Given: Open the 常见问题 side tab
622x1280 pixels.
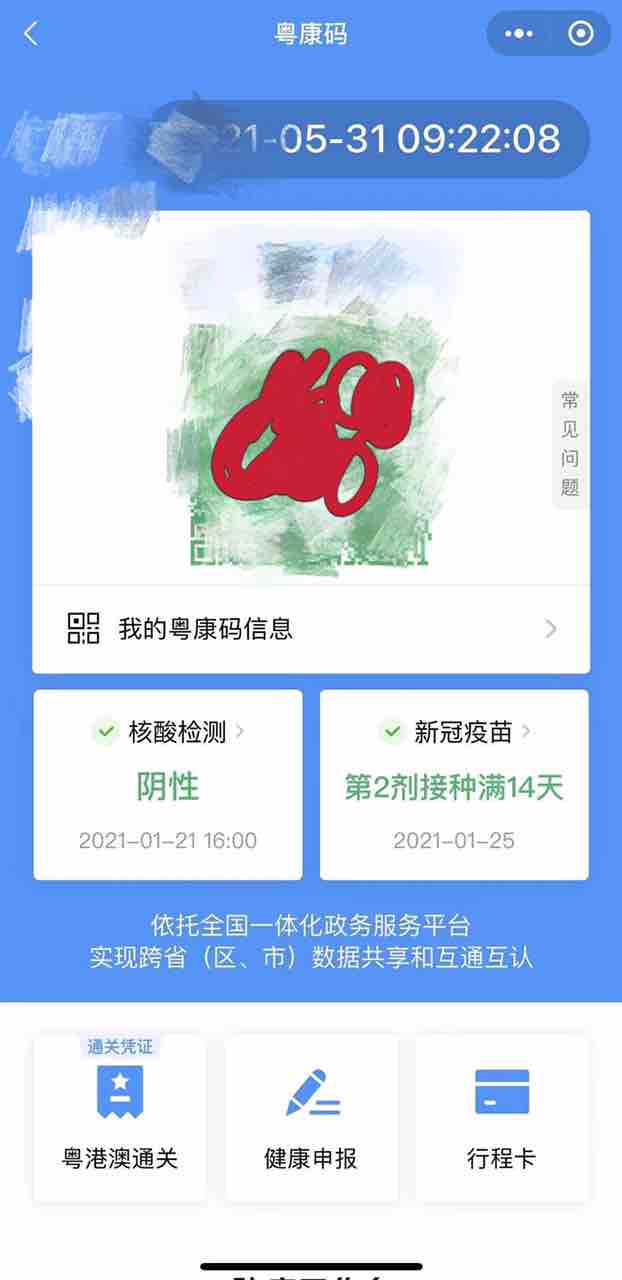Looking at the screenshot, I should click(570, 444).
